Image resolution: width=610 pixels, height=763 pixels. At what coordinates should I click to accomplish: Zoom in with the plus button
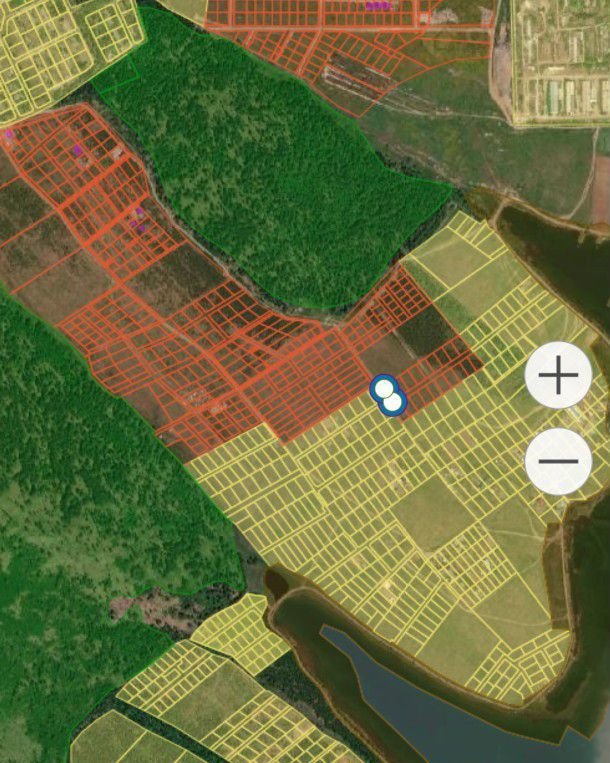coord(558,375)
